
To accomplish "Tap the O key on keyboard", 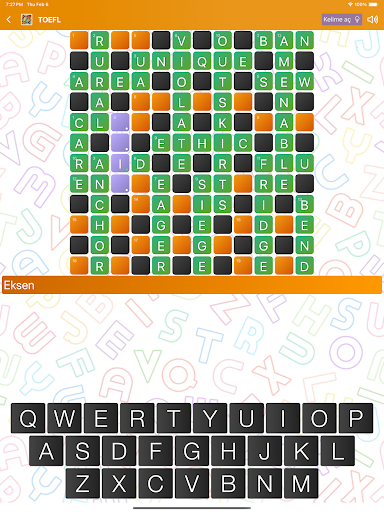I will 319,418.
